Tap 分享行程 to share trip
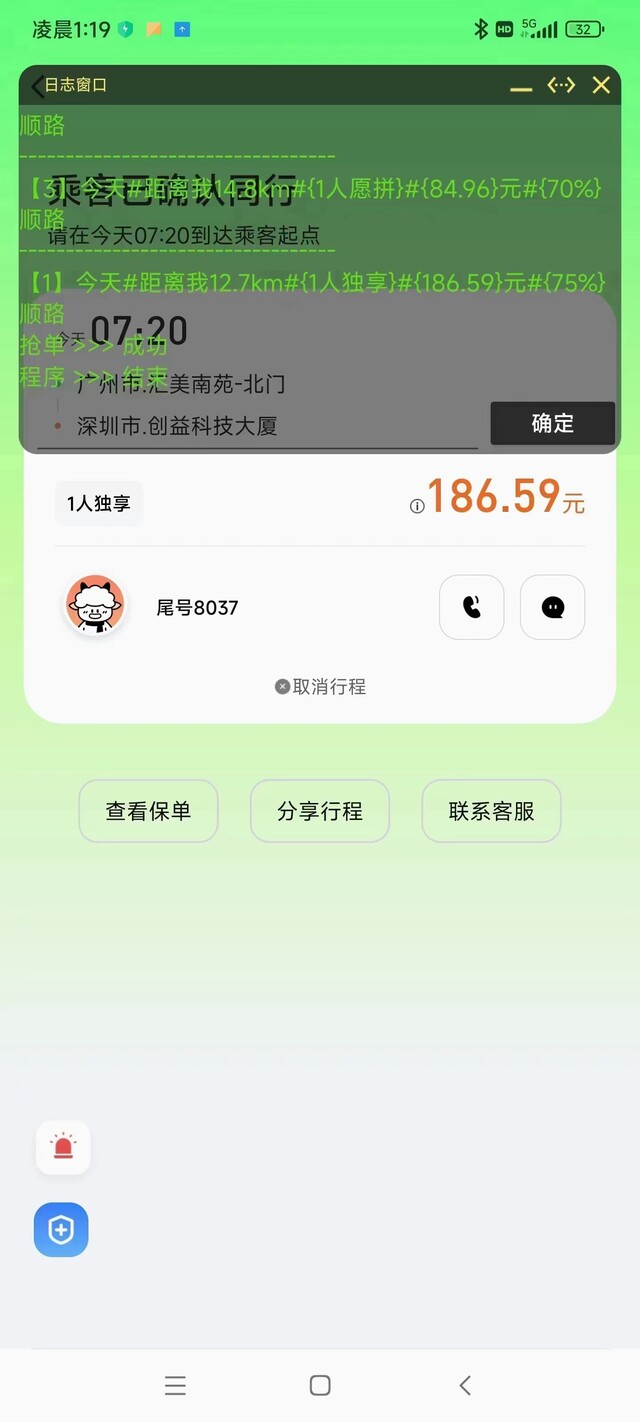Image resolution: width=640 pixels, height=1422 pixels. (x=320, y=811)
